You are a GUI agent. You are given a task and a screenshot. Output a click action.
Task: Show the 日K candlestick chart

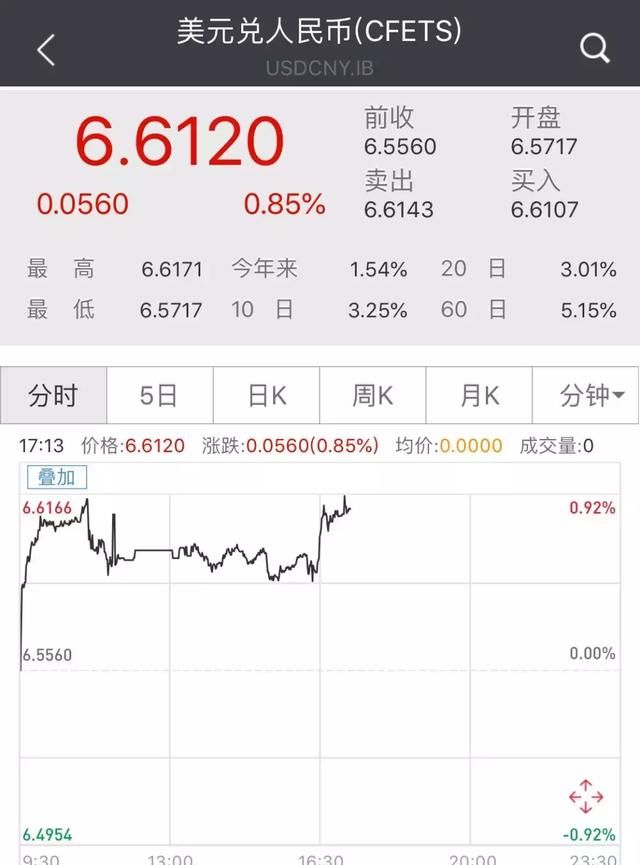[x=266, y=396]
